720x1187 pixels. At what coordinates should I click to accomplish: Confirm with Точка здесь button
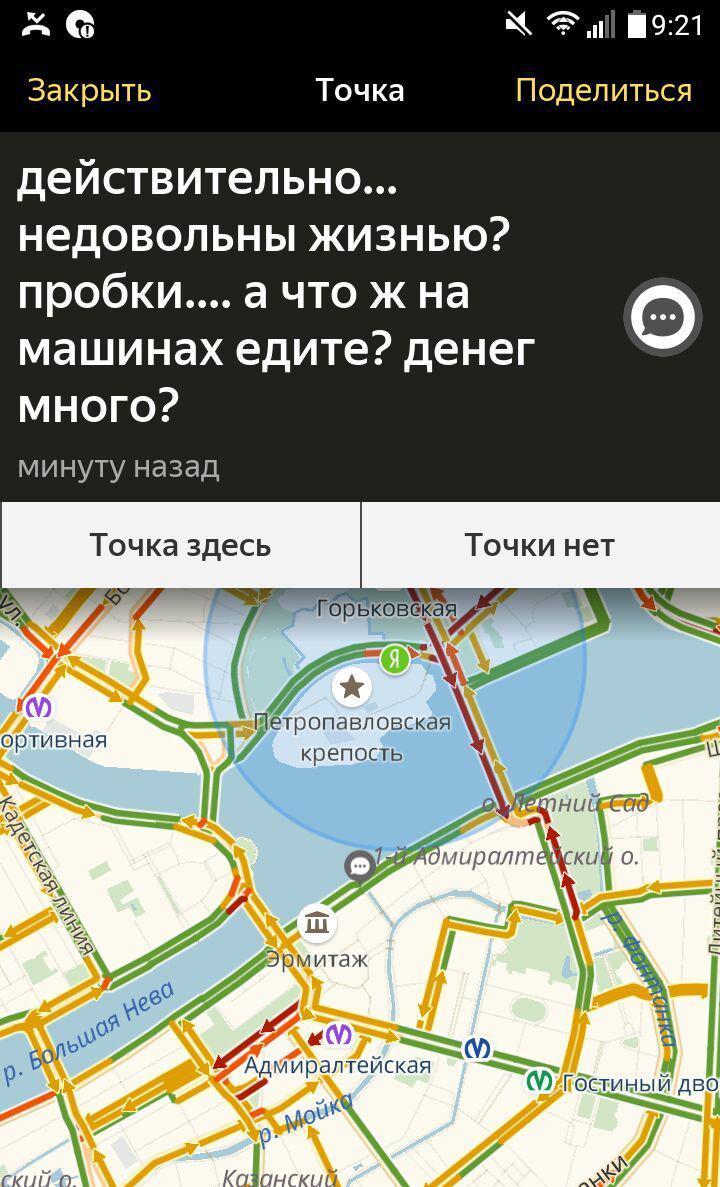point(180,545)
